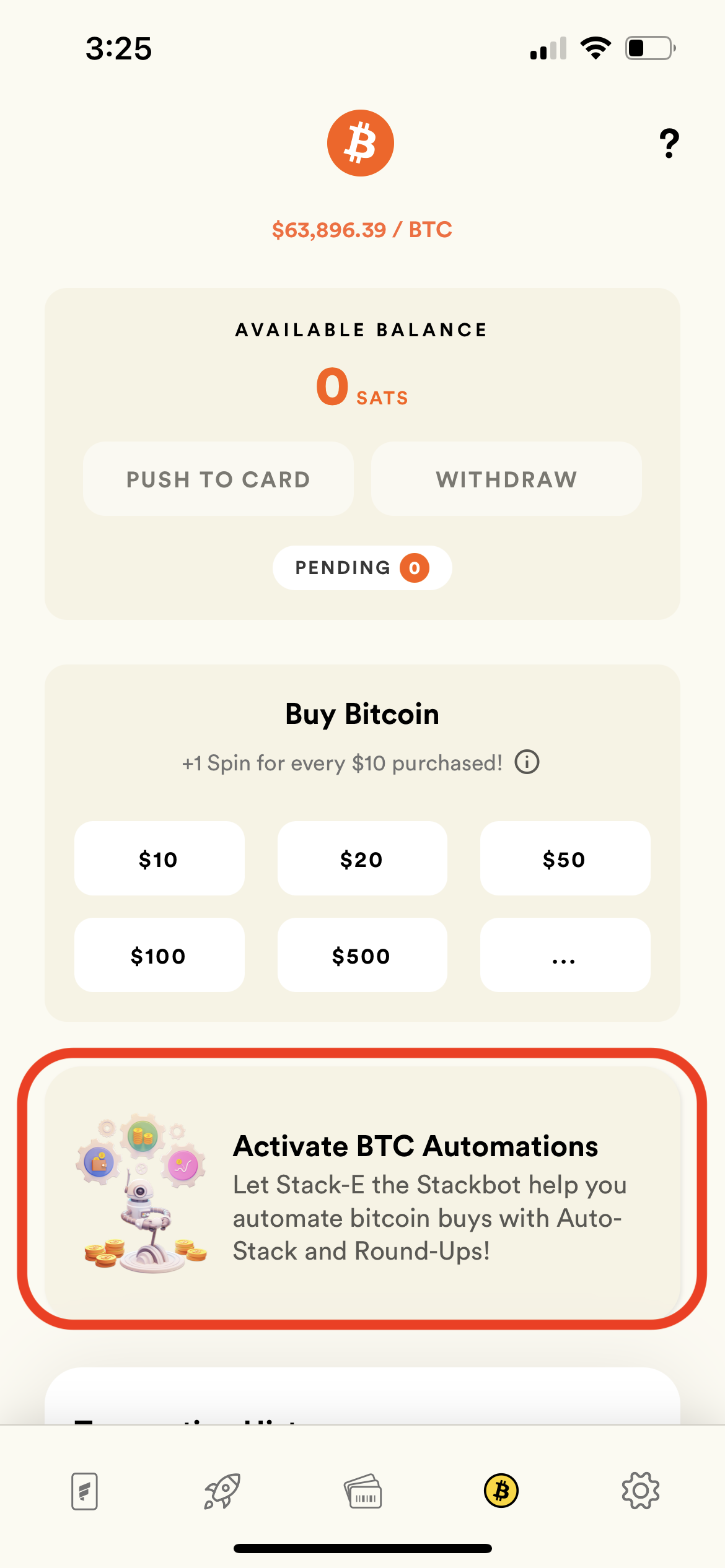Go to the rocket tab

coord(222,1491)
